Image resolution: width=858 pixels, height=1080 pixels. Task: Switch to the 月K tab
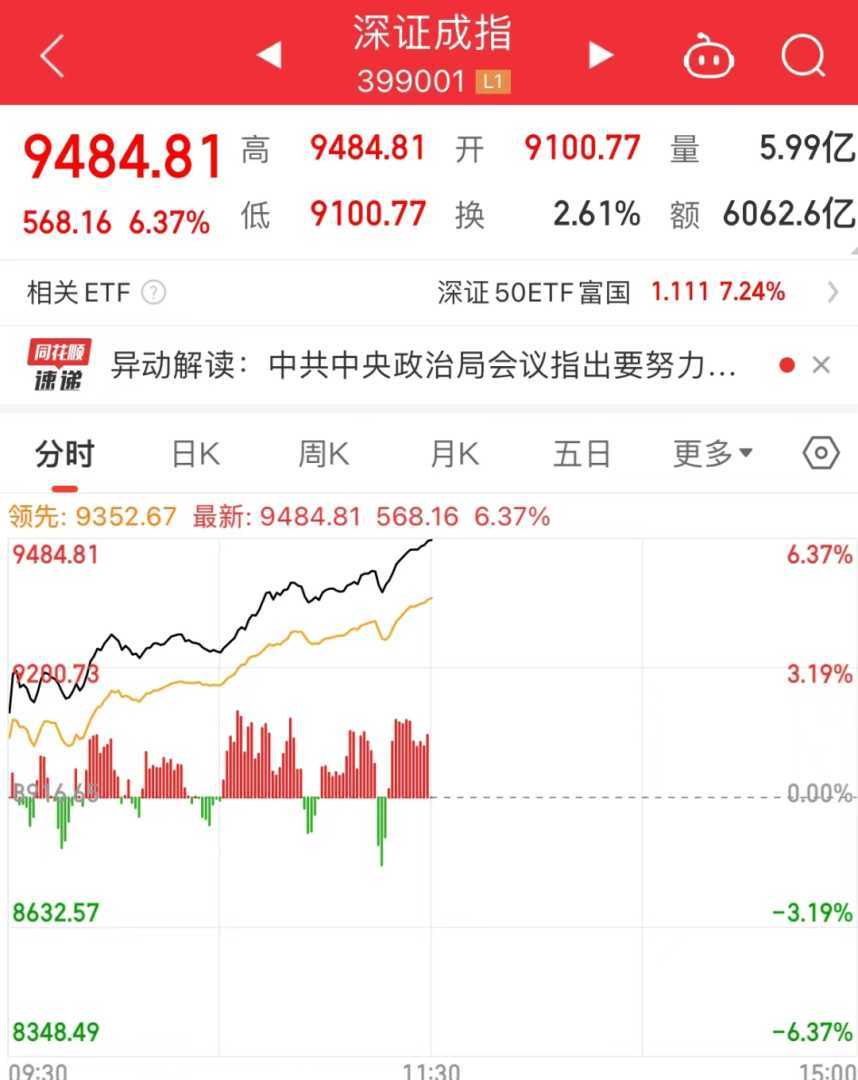(x=454, y=454)
